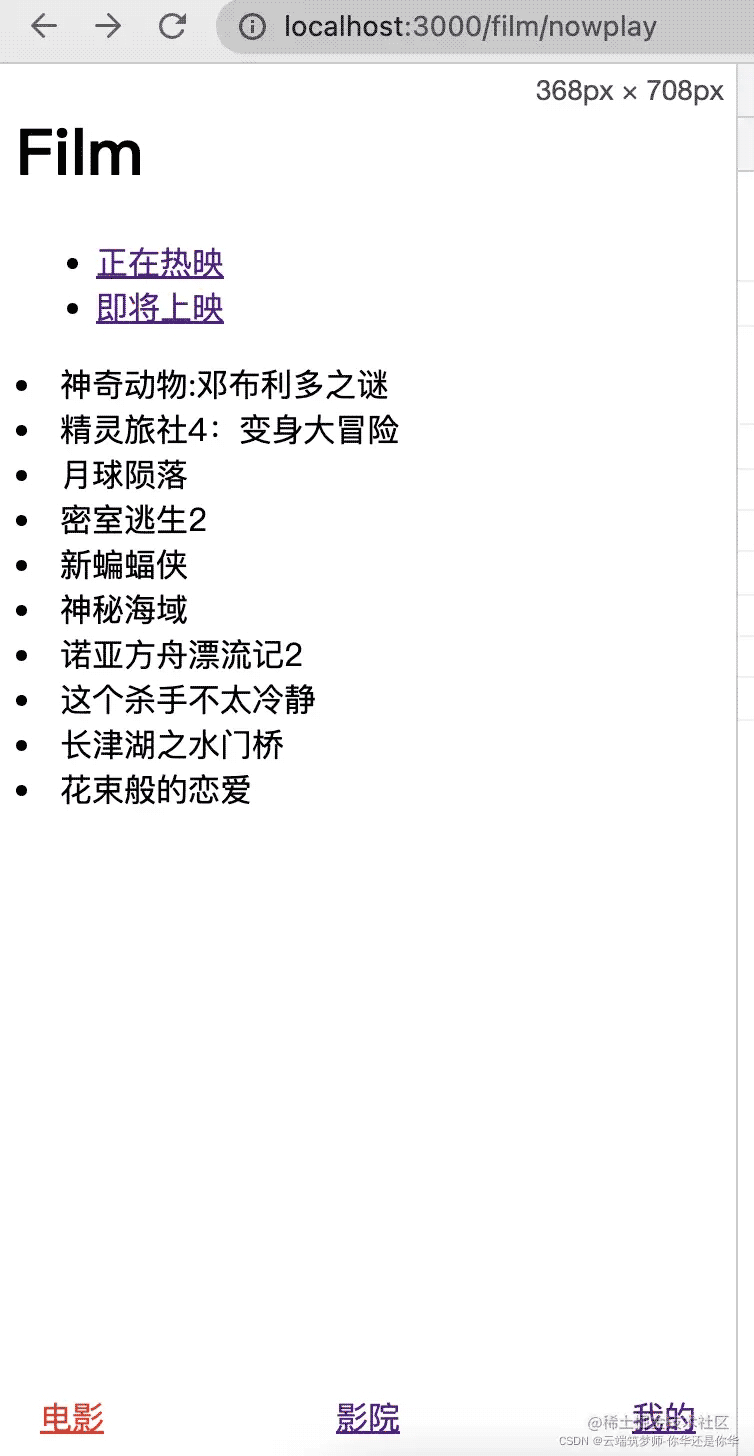Focus the localhost:3000 address bar
The image size is (754, 1456).
[485, 27]
